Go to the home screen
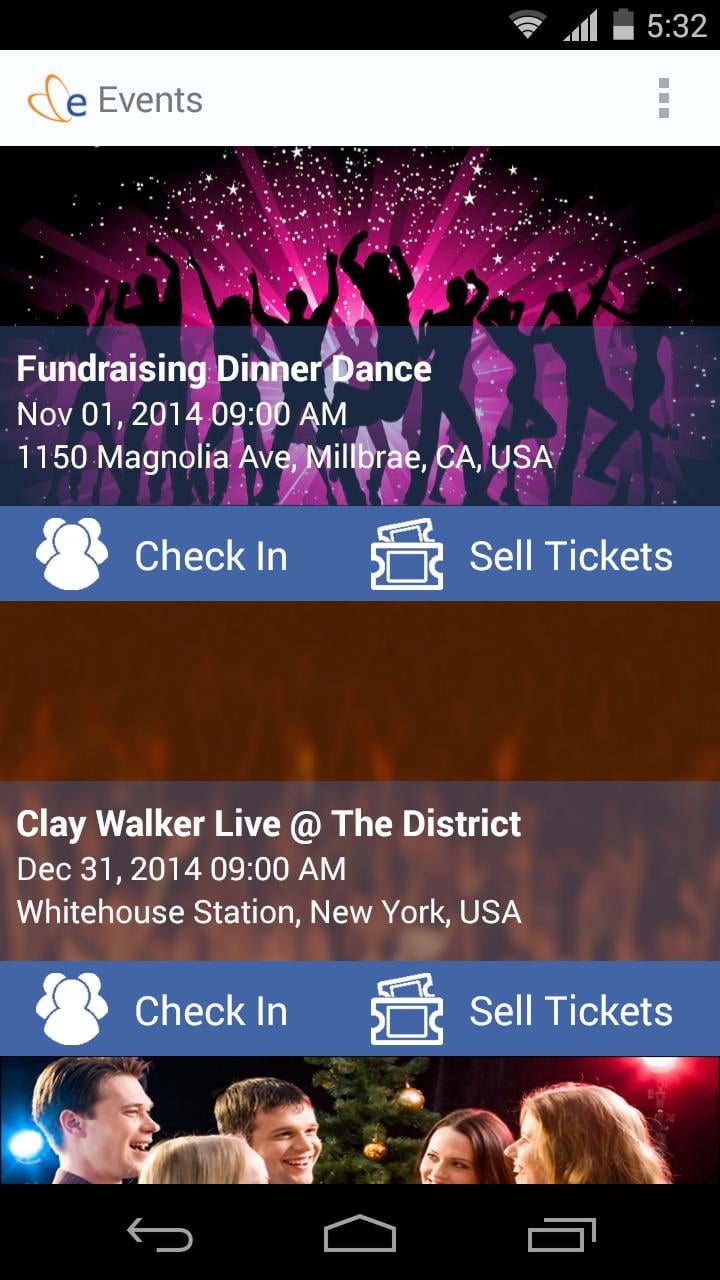The image size is (720, 1280). 360,1235
